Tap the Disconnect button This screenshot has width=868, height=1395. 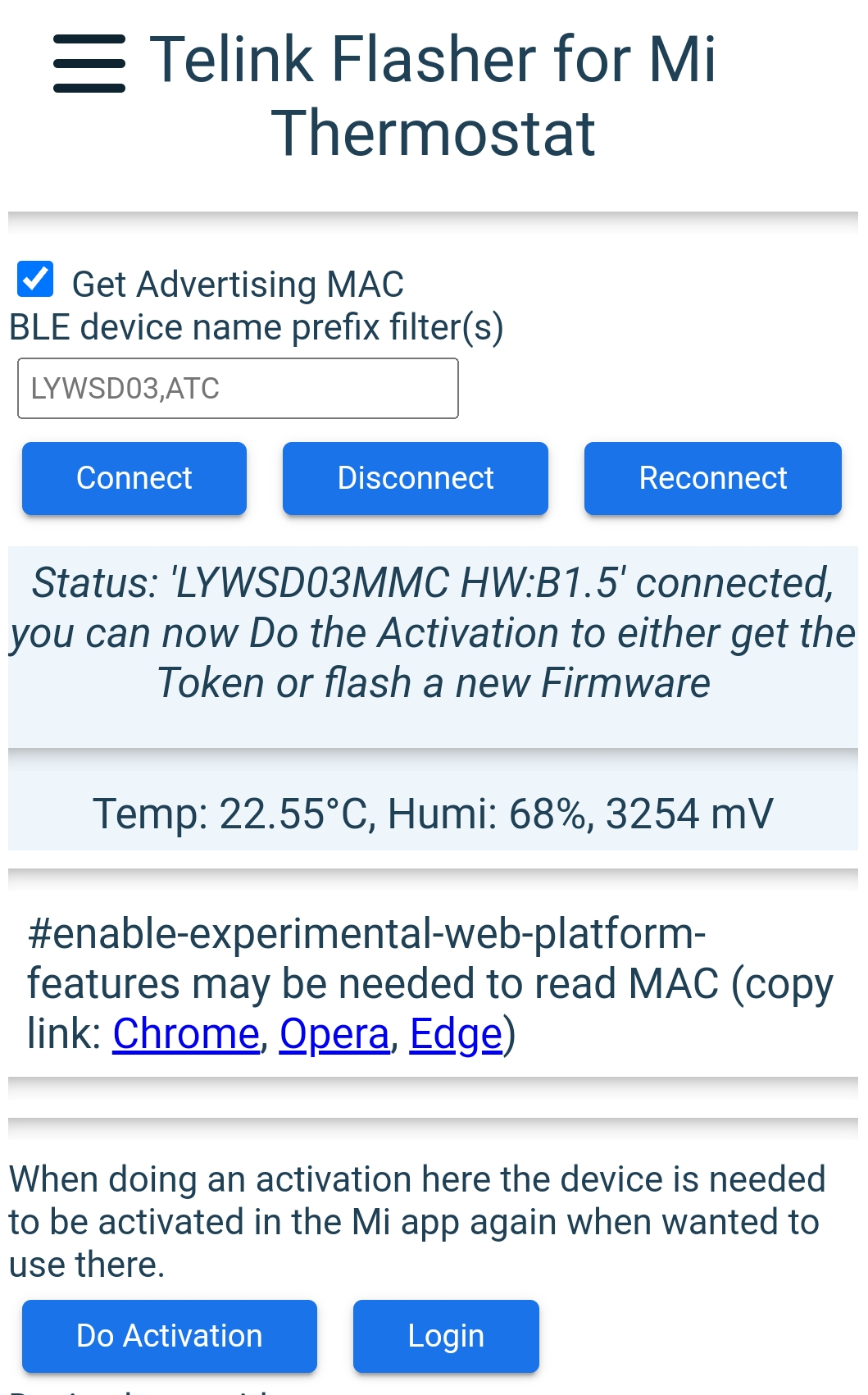point(415,478)
